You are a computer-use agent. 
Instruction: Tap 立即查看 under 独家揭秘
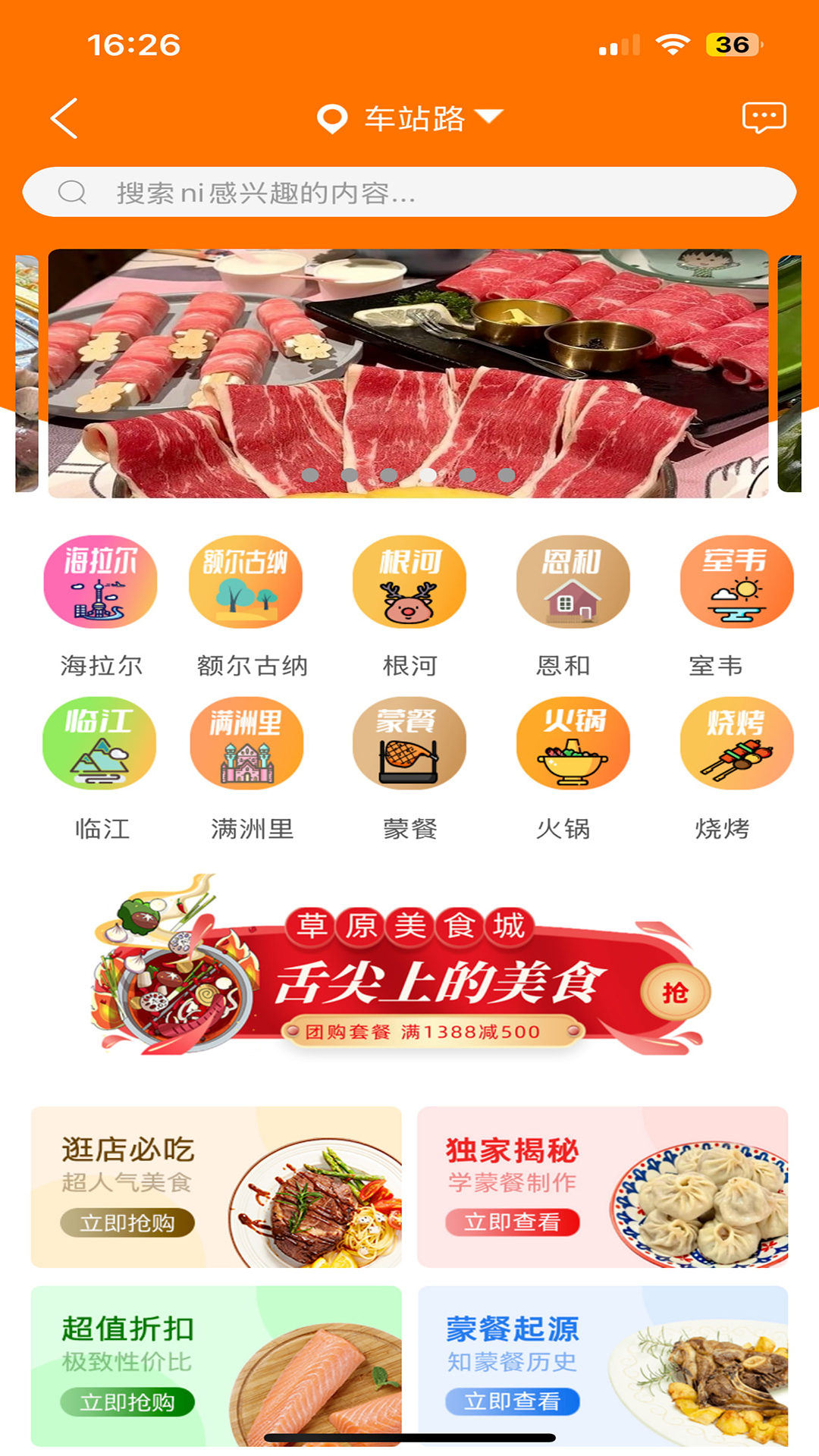512,1222
